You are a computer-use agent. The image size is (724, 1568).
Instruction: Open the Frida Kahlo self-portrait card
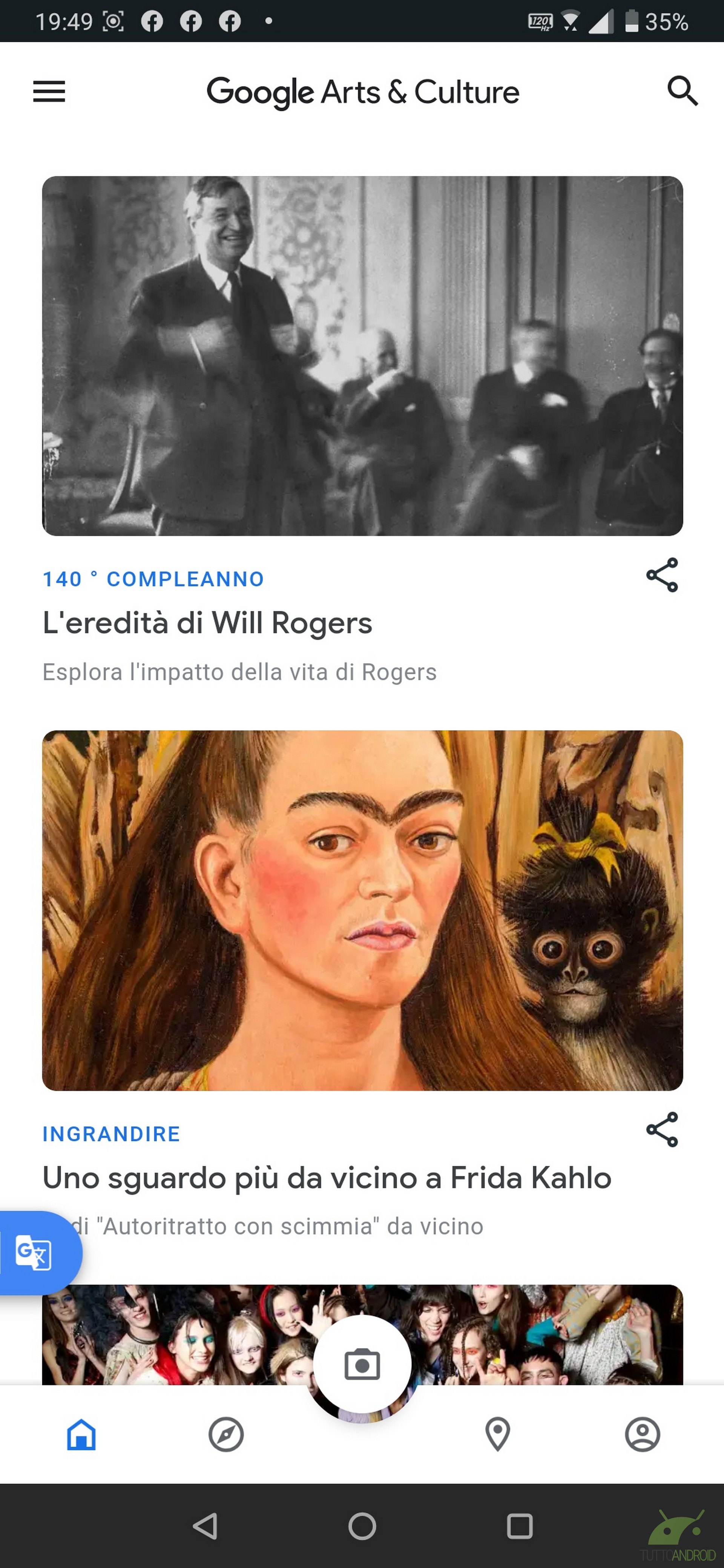click(362, 911)
